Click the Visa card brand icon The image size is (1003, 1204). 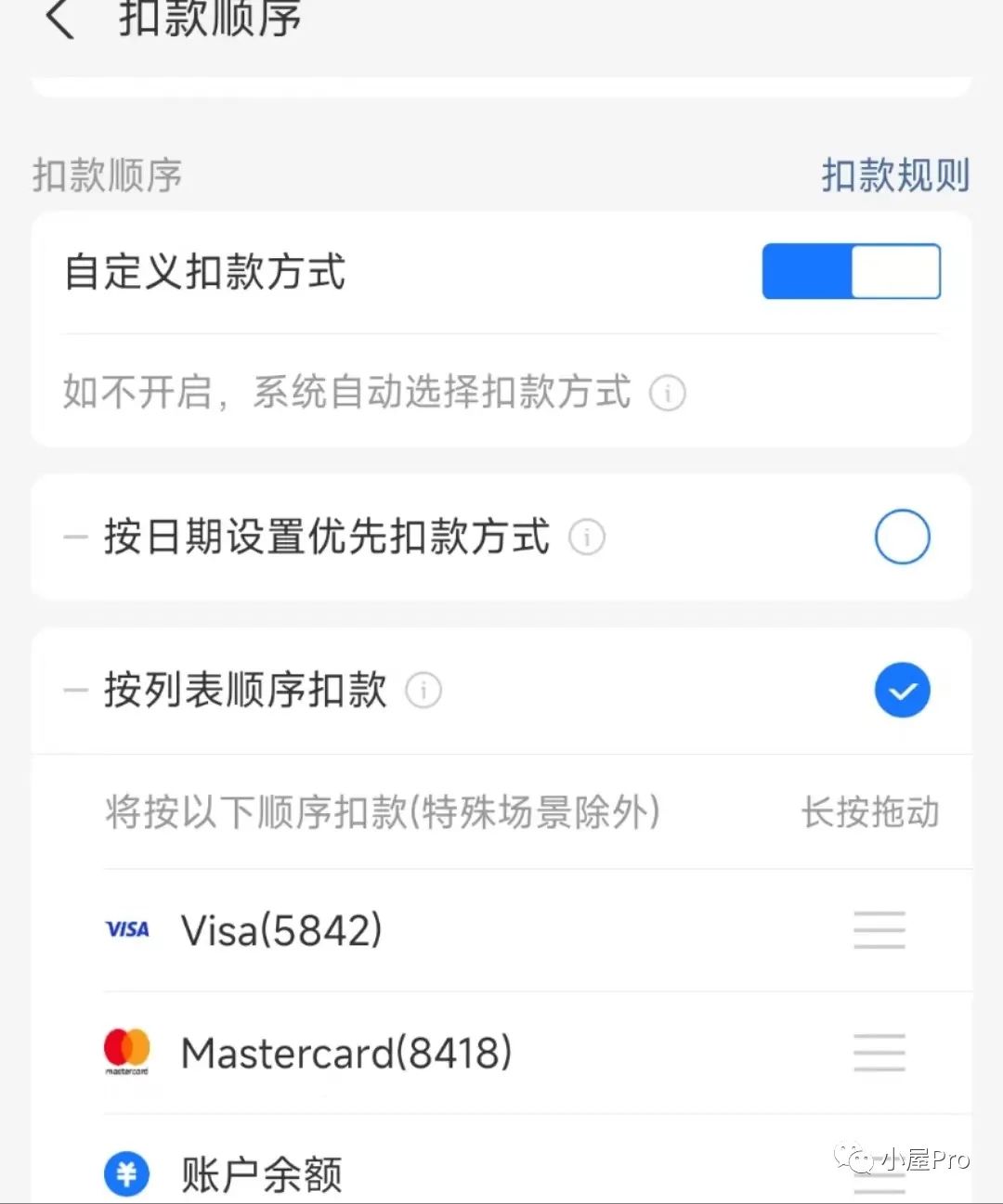coord(128,929)
